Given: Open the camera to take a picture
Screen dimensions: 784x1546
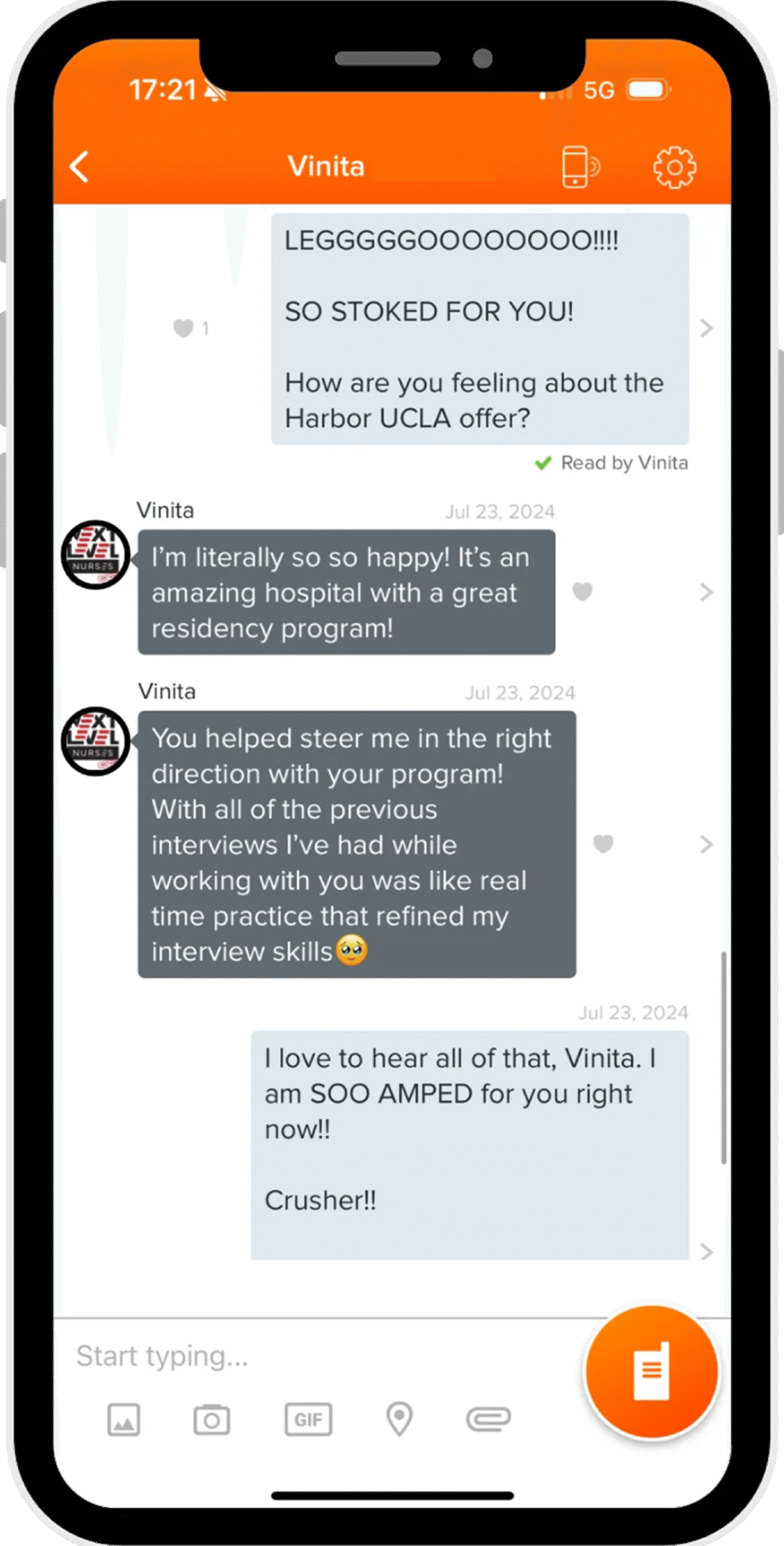Looking at the screenshot, I should point(211,1419).
